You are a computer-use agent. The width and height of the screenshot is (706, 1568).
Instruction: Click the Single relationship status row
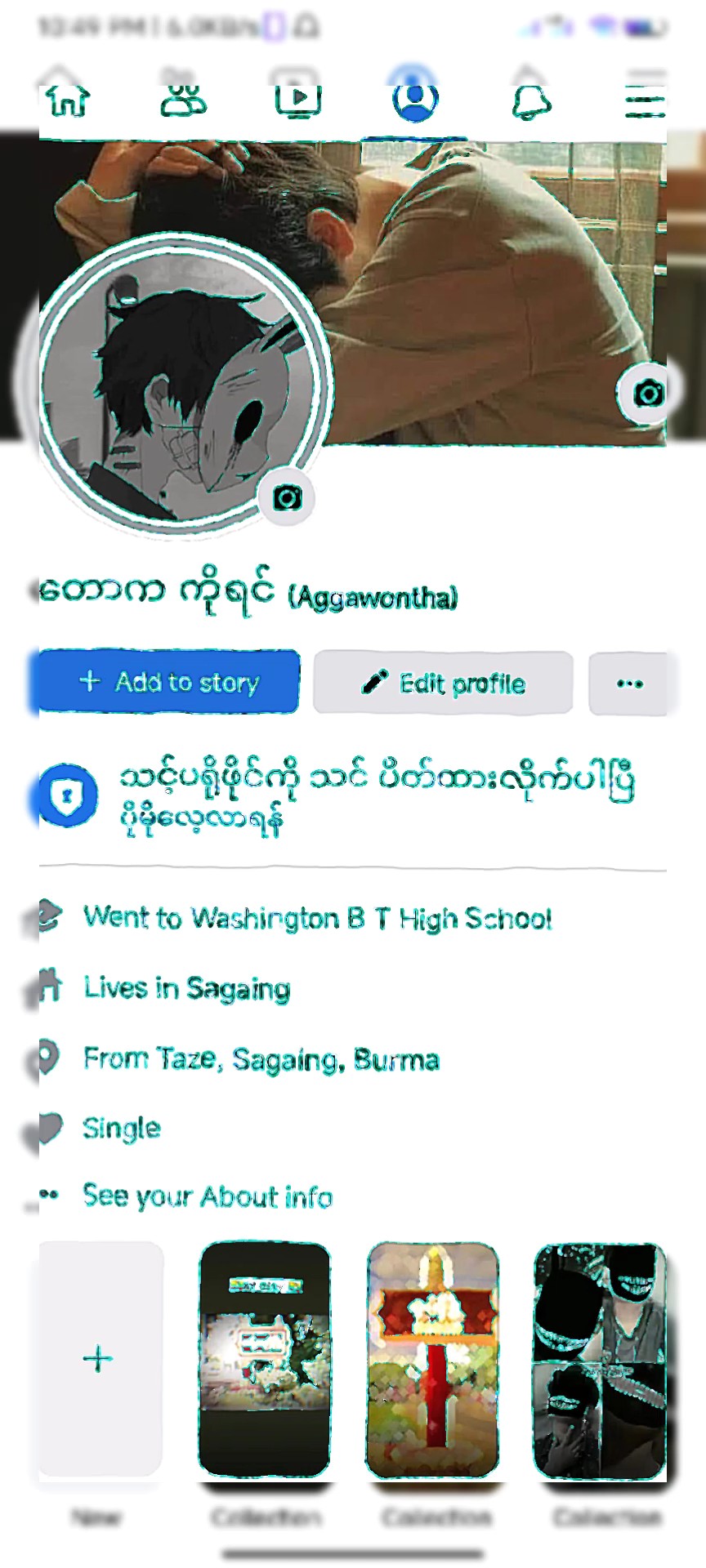coord(120,1128)
